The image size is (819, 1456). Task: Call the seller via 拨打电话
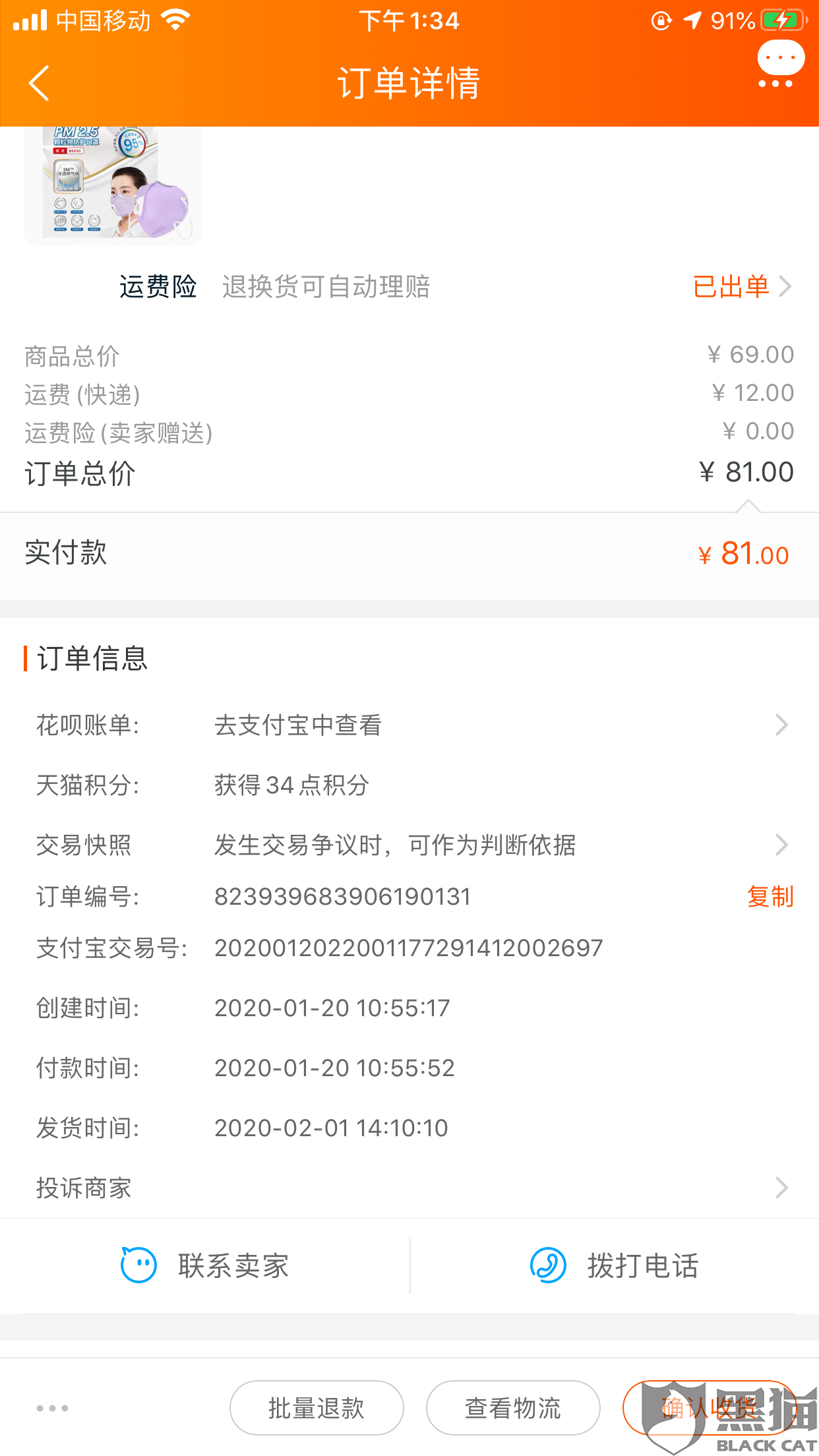[x=615, y=1265]
